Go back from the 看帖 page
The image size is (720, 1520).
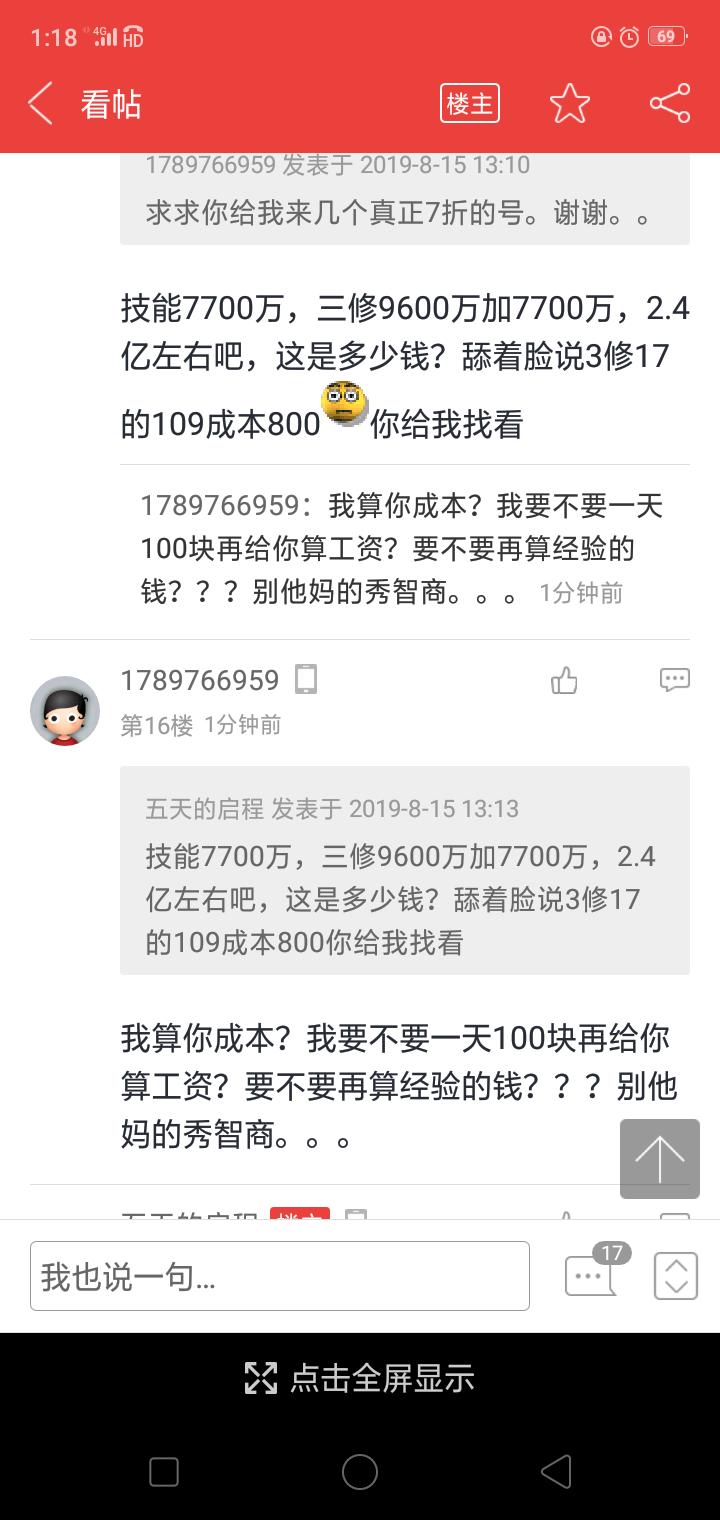(x=40, y=104)
